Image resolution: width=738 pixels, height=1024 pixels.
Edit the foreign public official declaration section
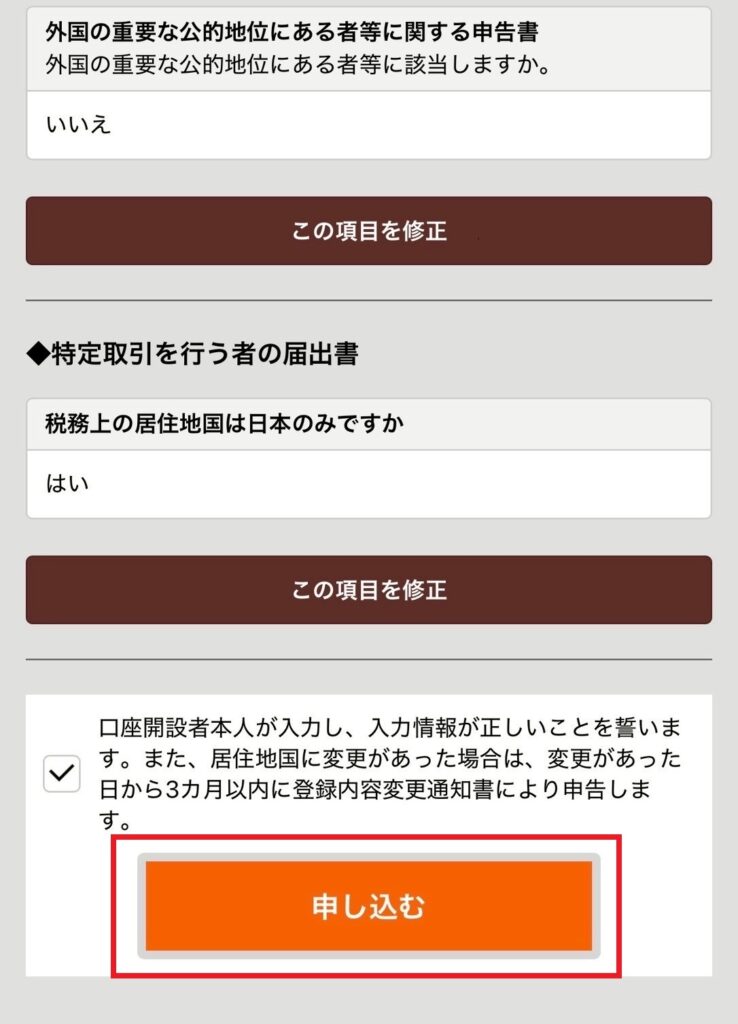pos(368,231)
